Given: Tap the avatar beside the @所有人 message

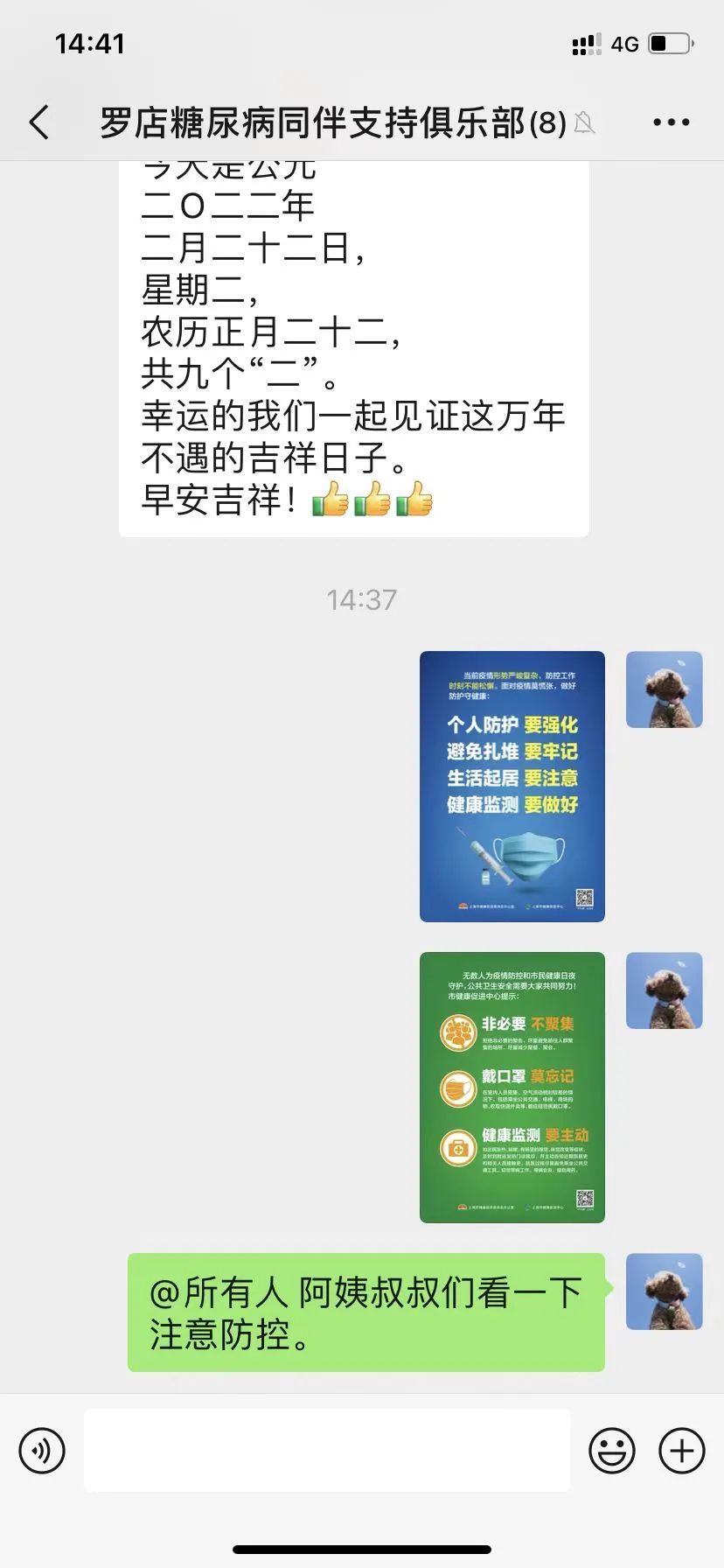Looking at the screenshot, I should pyautogui.click(x=664, y=1291).
